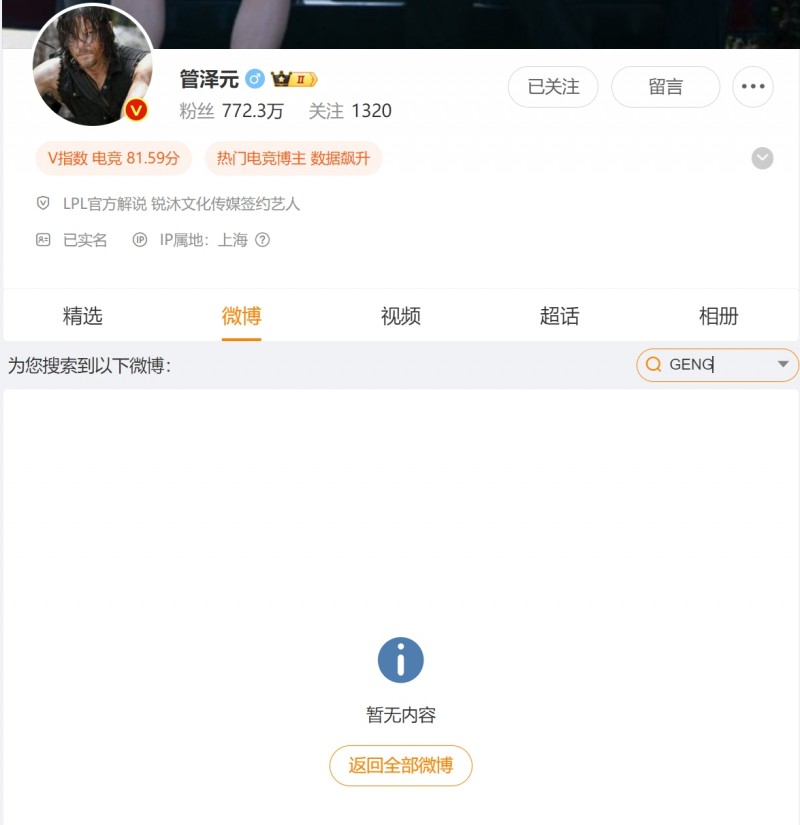
Task: View 管泽元's profile avatar
Action: (x=92, y=68)
